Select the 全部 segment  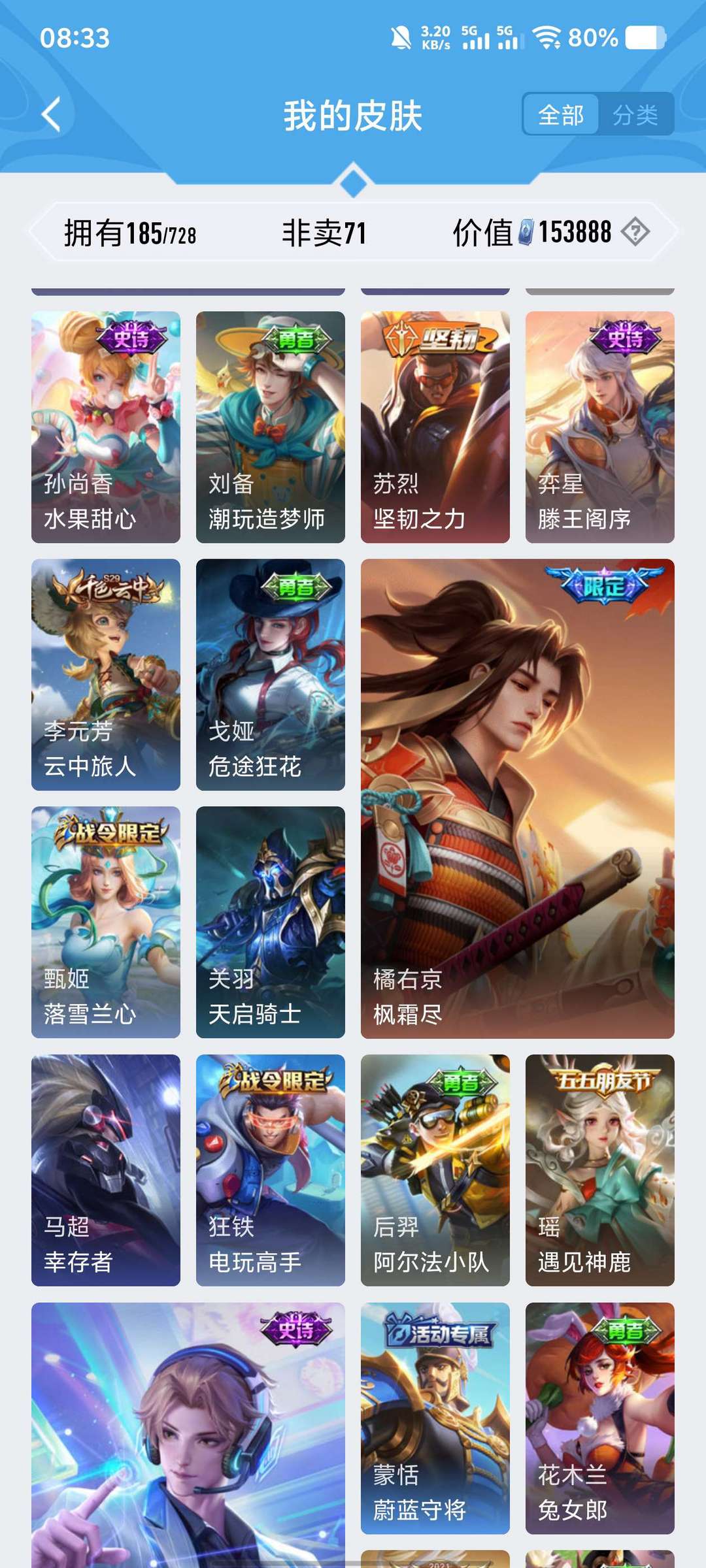tap(561, 115)
